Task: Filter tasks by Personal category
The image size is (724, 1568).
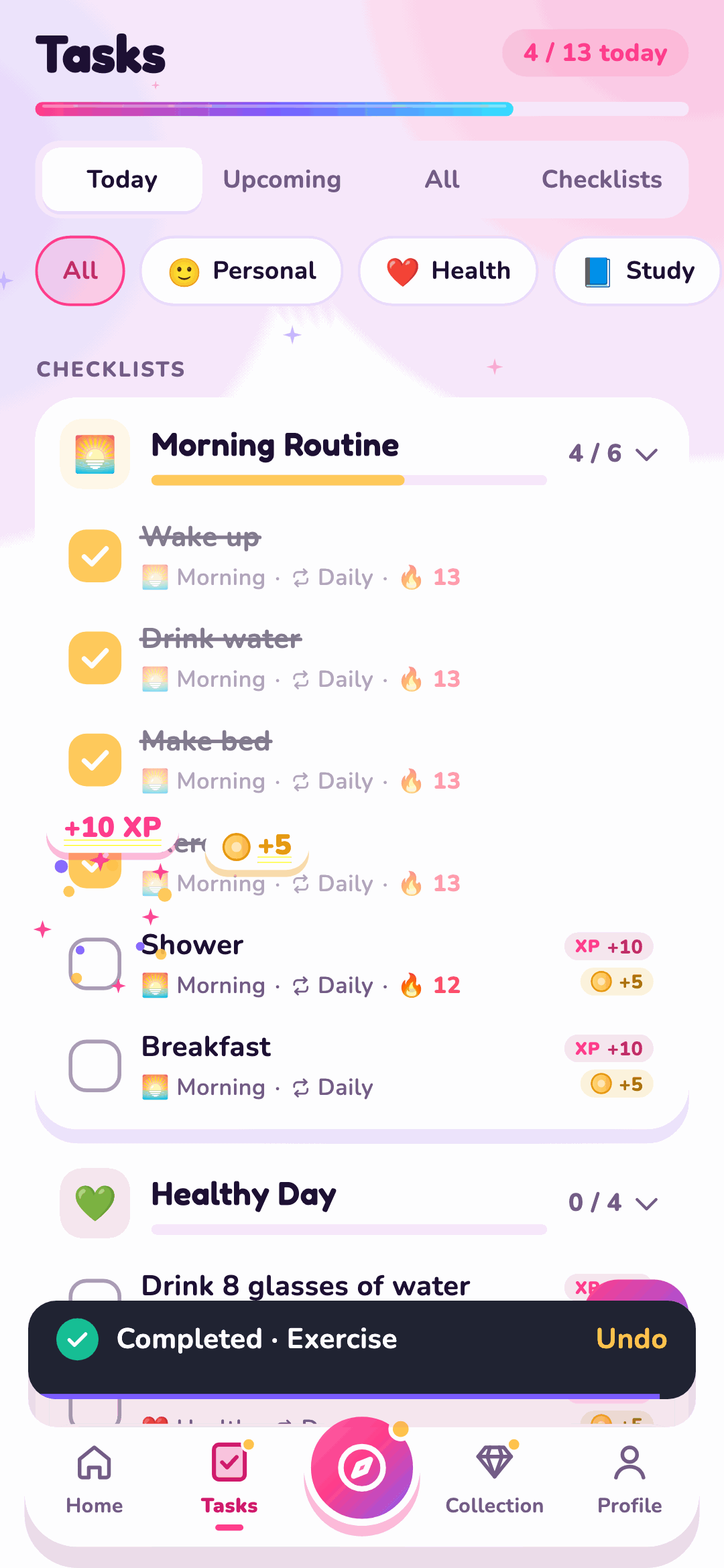Action: [x=242, y=271]
